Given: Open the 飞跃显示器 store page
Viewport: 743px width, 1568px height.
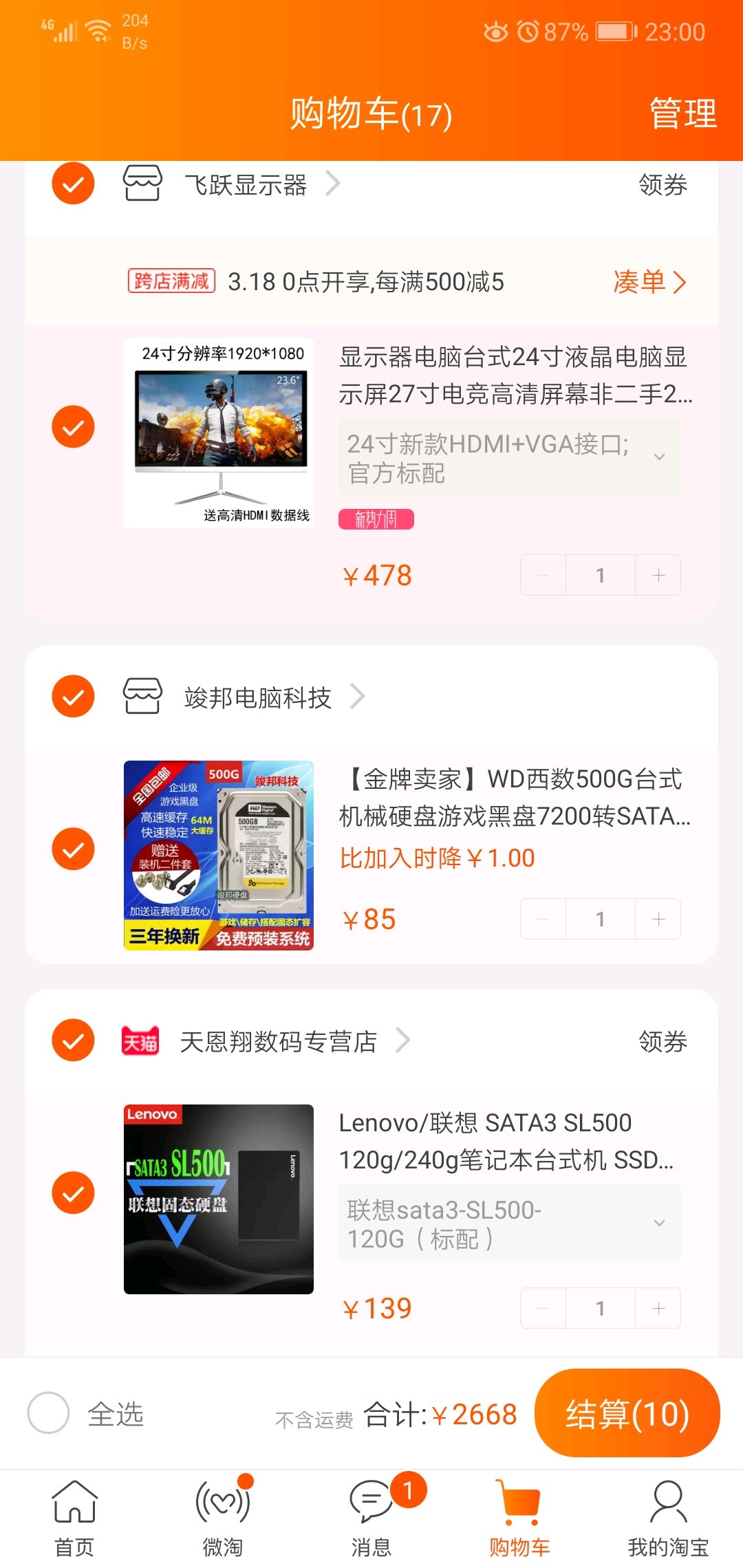Looking at the screenshot, I should pos(246,185).
